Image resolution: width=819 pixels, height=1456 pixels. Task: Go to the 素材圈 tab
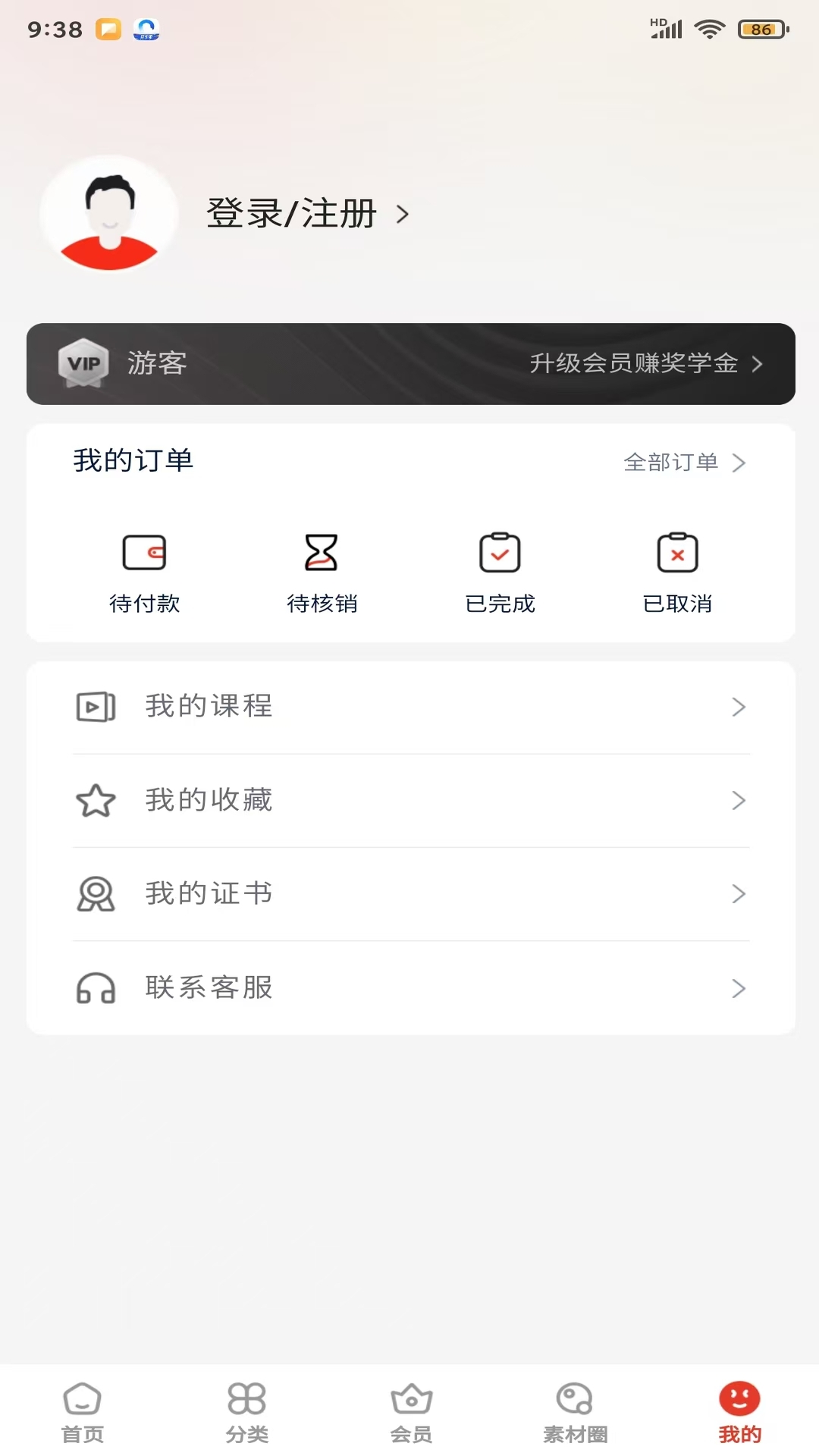point(575,1412)
